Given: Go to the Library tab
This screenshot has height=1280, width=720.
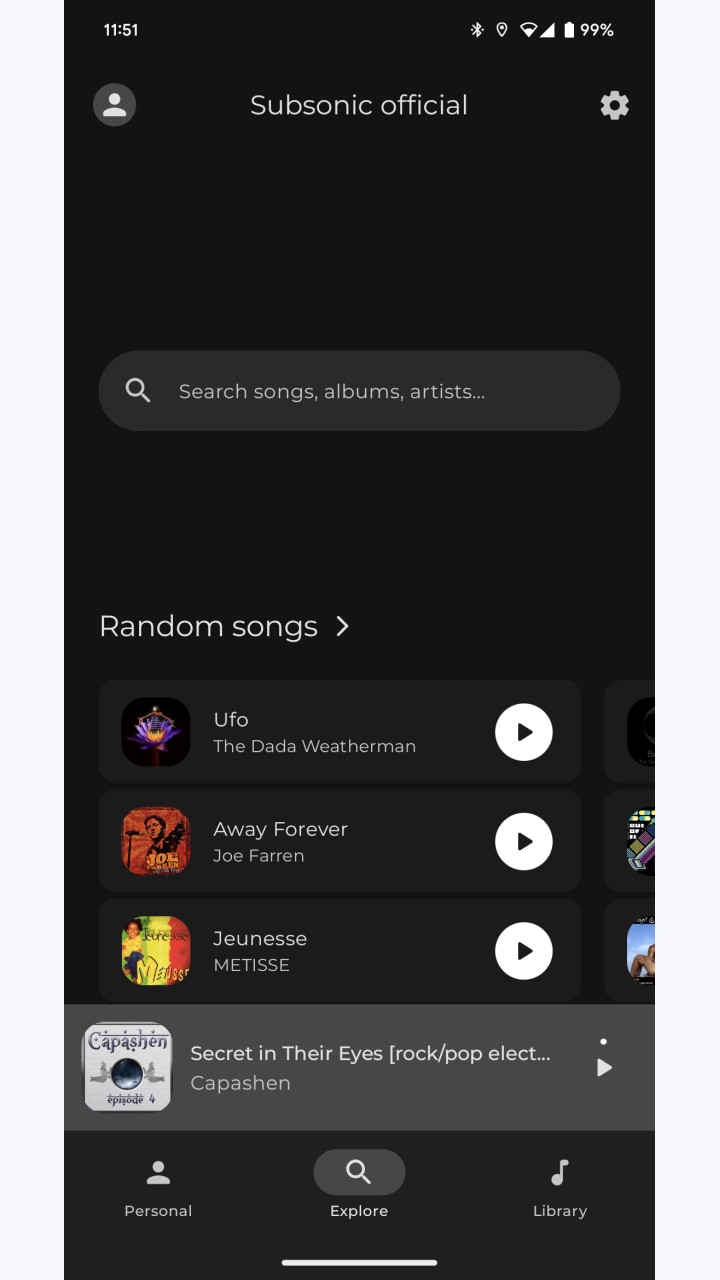Looking at the screenshot, I should [x=560, y=1186].
